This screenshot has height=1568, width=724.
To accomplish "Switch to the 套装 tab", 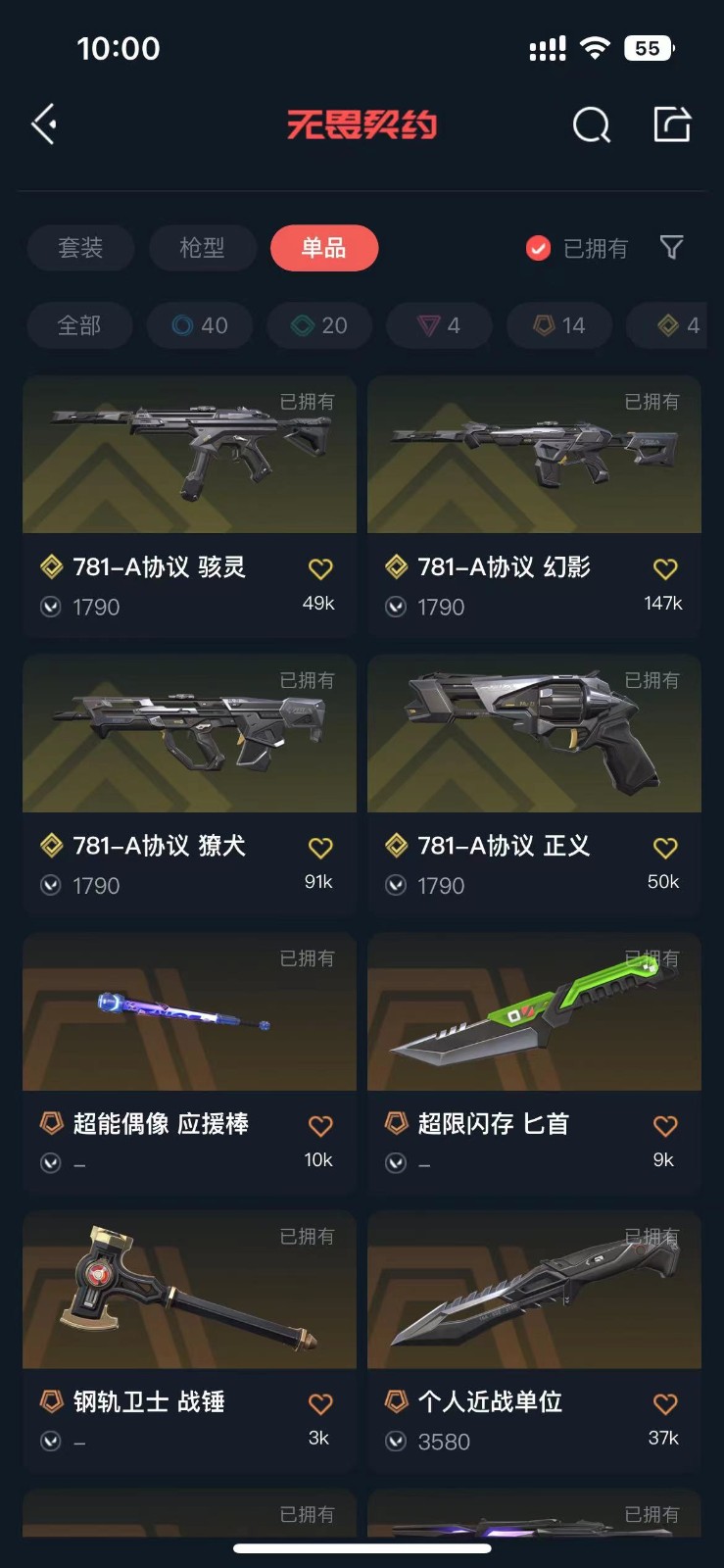I will [x=80, y=248].
